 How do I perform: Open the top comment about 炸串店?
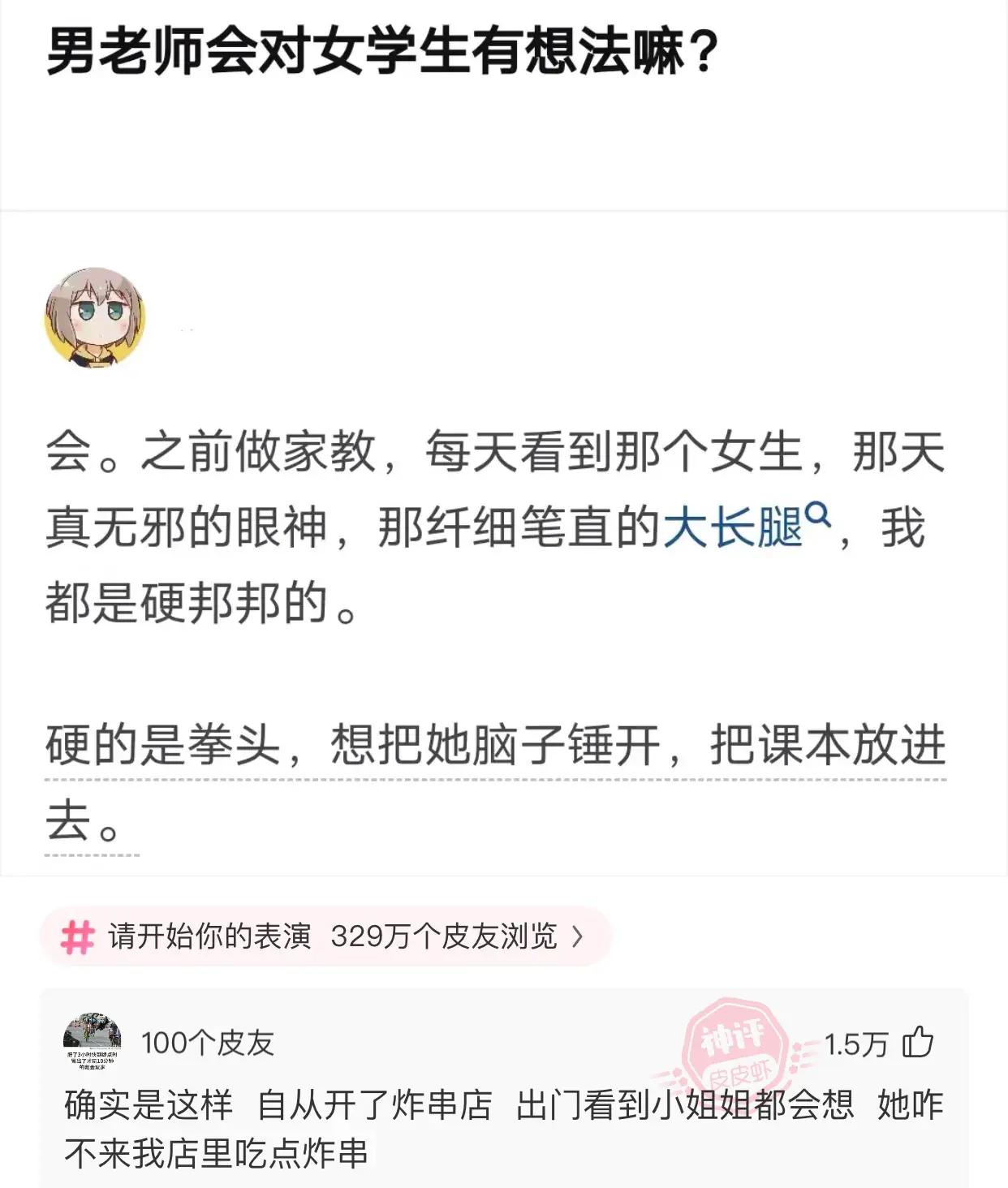click(x=503, y=1129)
